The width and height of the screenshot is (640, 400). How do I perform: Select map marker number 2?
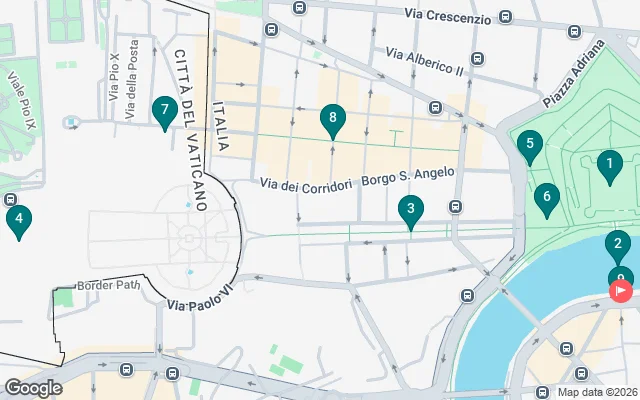pos(618,244)
